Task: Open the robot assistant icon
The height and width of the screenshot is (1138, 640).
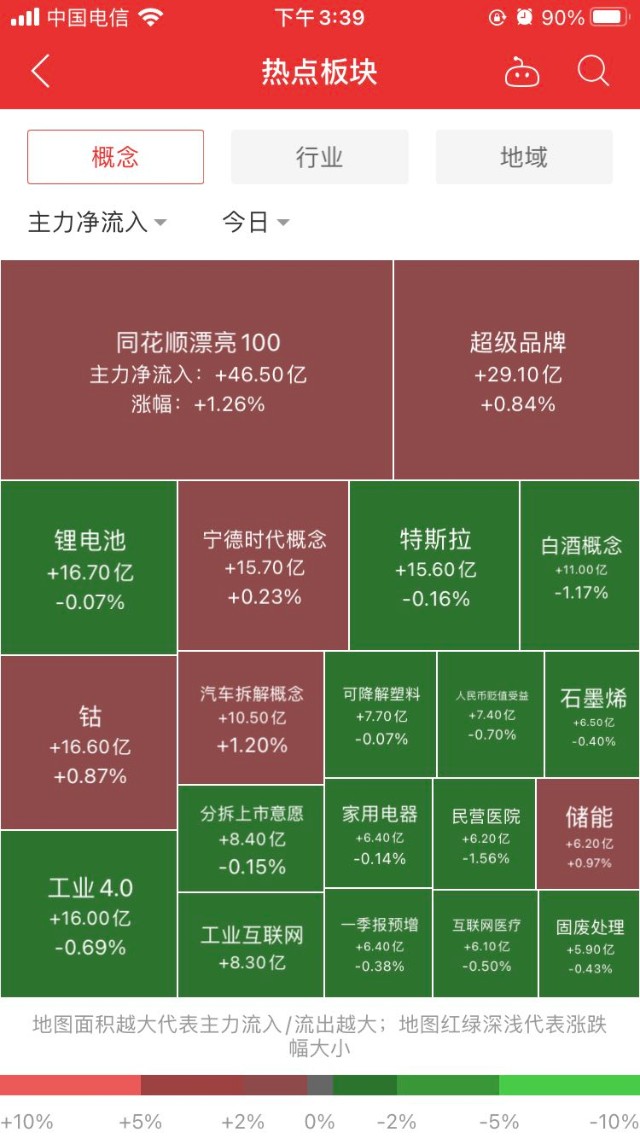Action: 521,72
